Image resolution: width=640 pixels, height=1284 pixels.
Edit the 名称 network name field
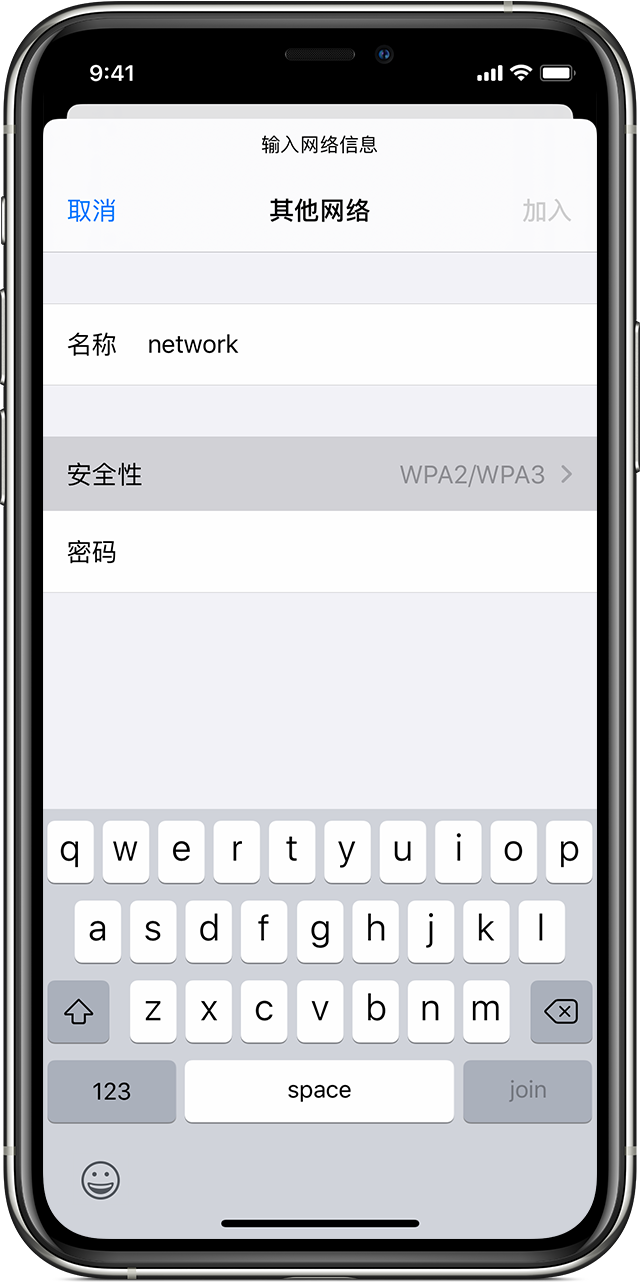pyautogui.click(x=320, y=344)
